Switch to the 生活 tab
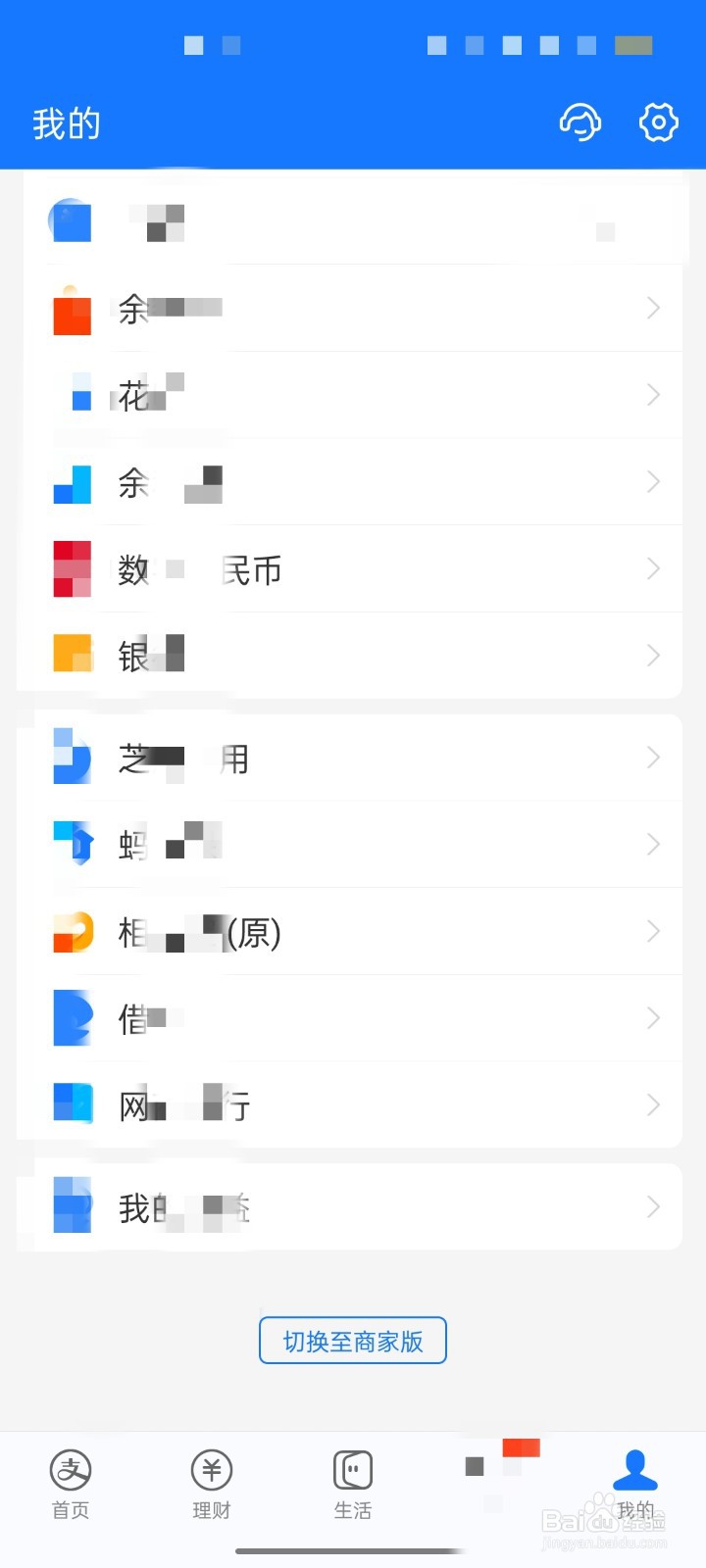Viewport: 706px width, 1568px height. pos(353,1485)
